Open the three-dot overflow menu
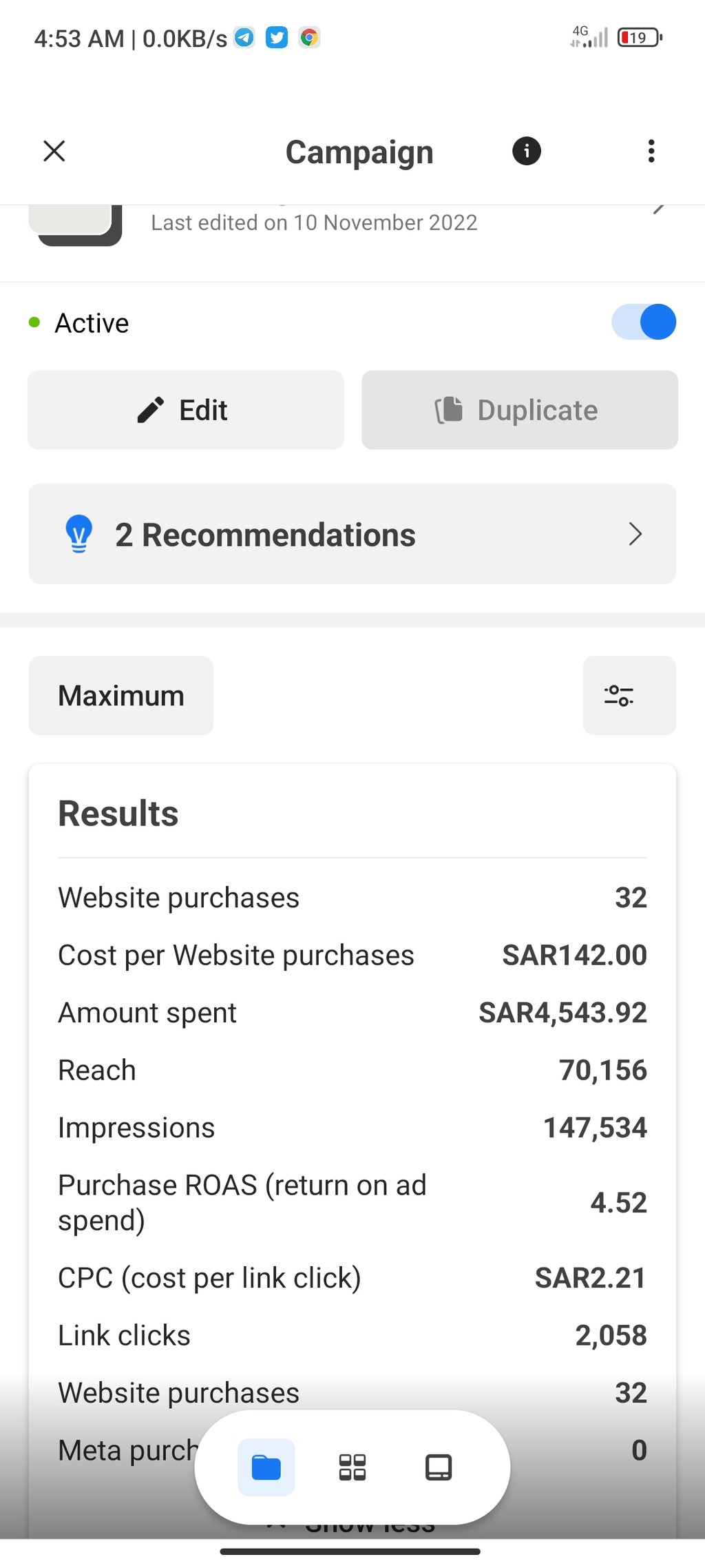This screenshot has height=1568, width=705. [651, 151]
